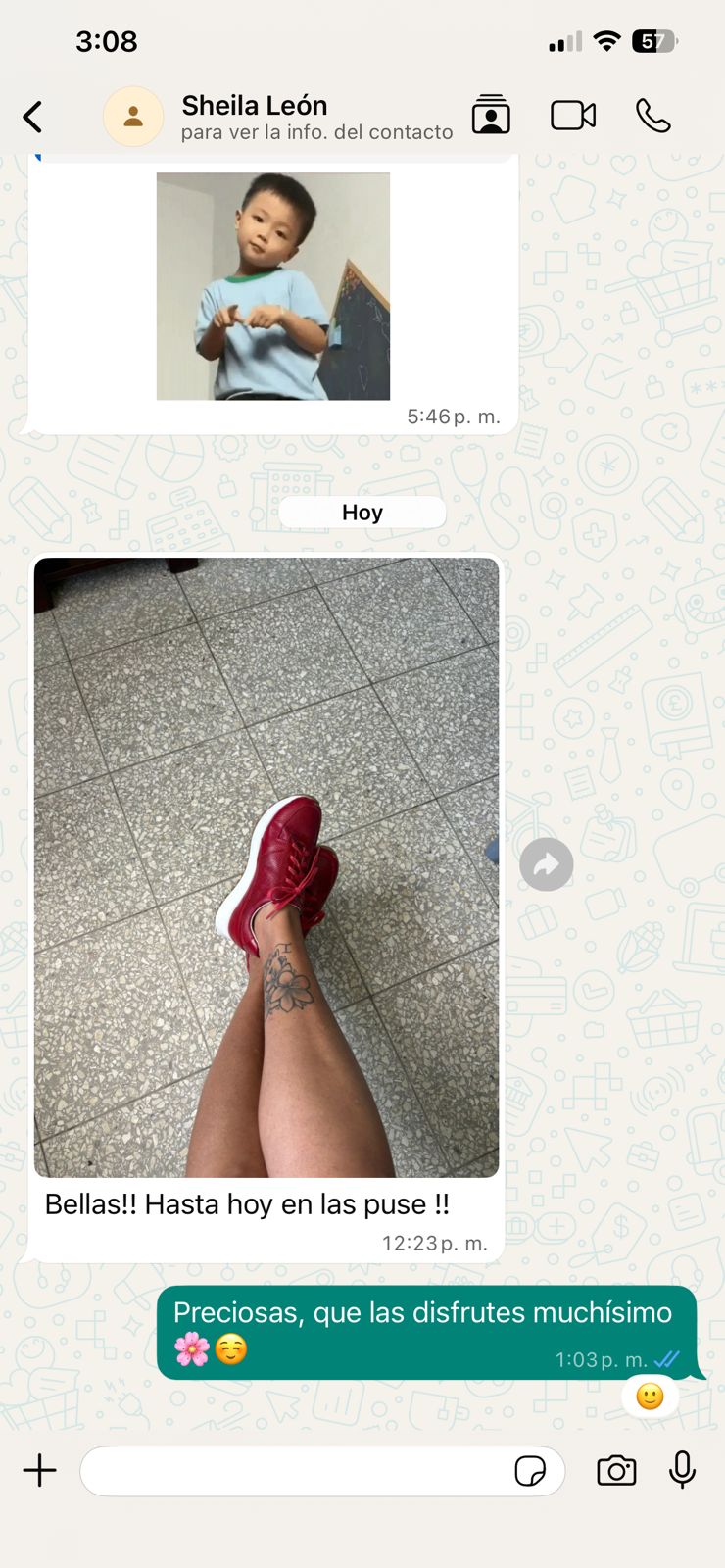Forward the red shoes photo

point(546,864)
